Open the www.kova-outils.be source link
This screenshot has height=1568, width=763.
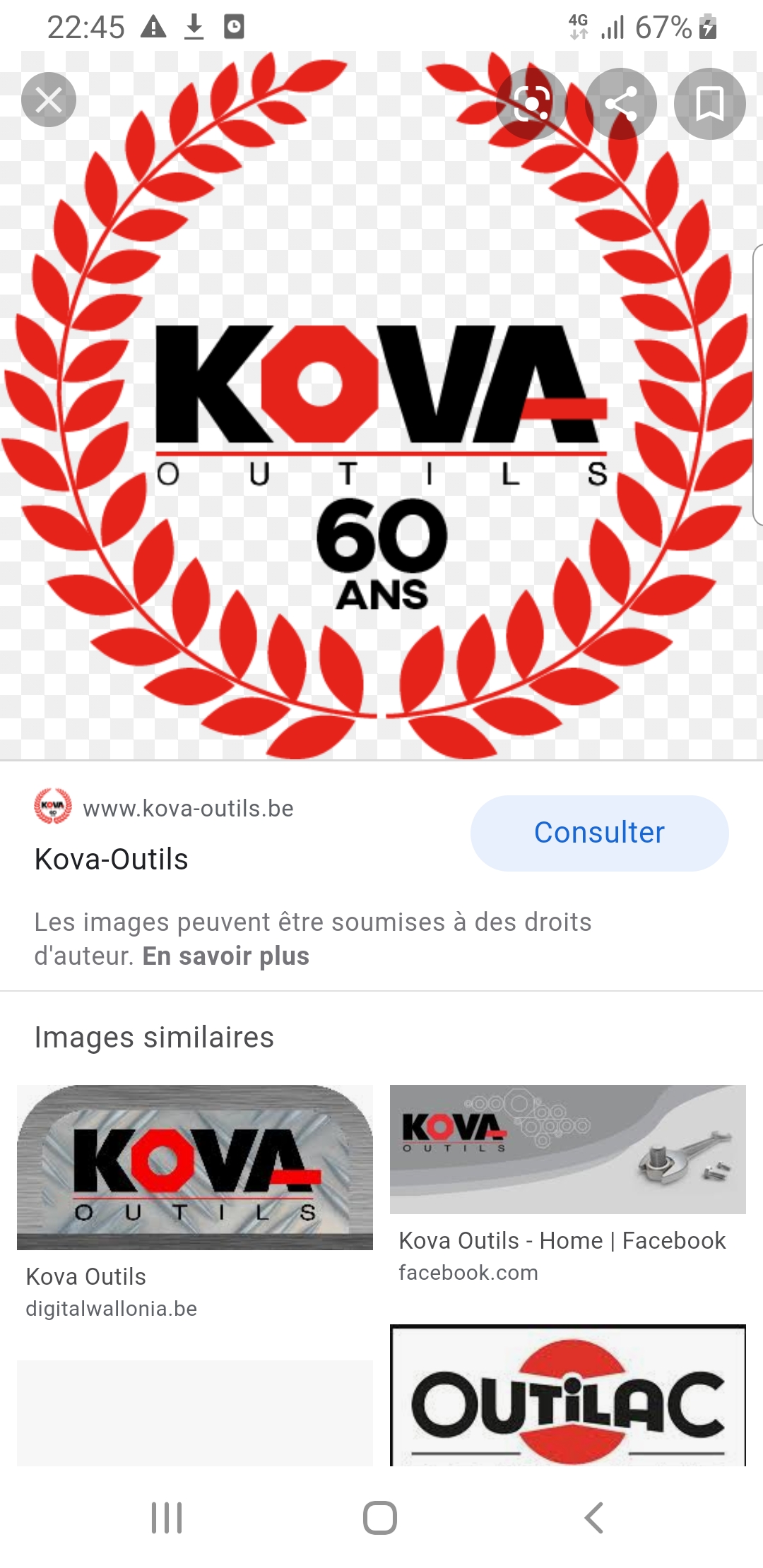(x=188, y=809)
